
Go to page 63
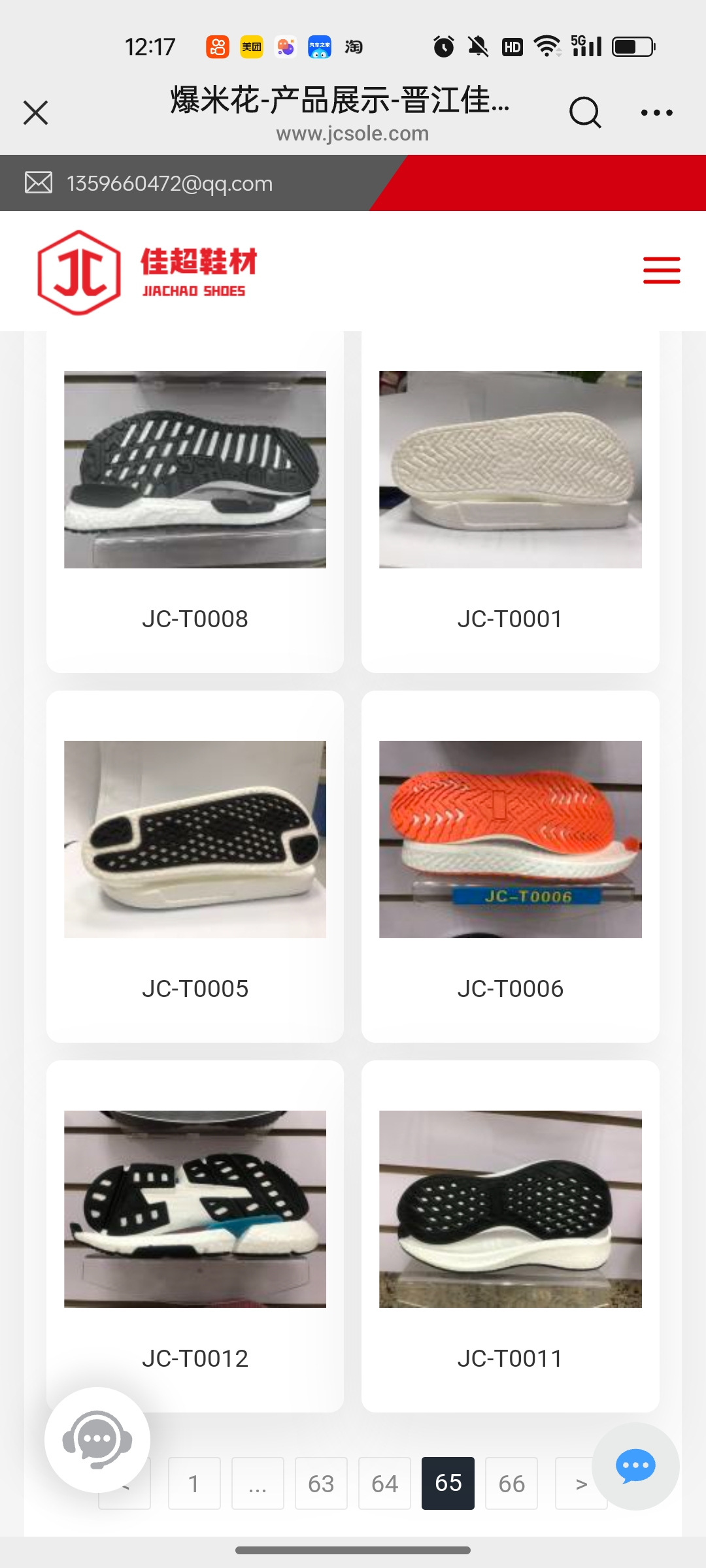tap(321, 1484)
